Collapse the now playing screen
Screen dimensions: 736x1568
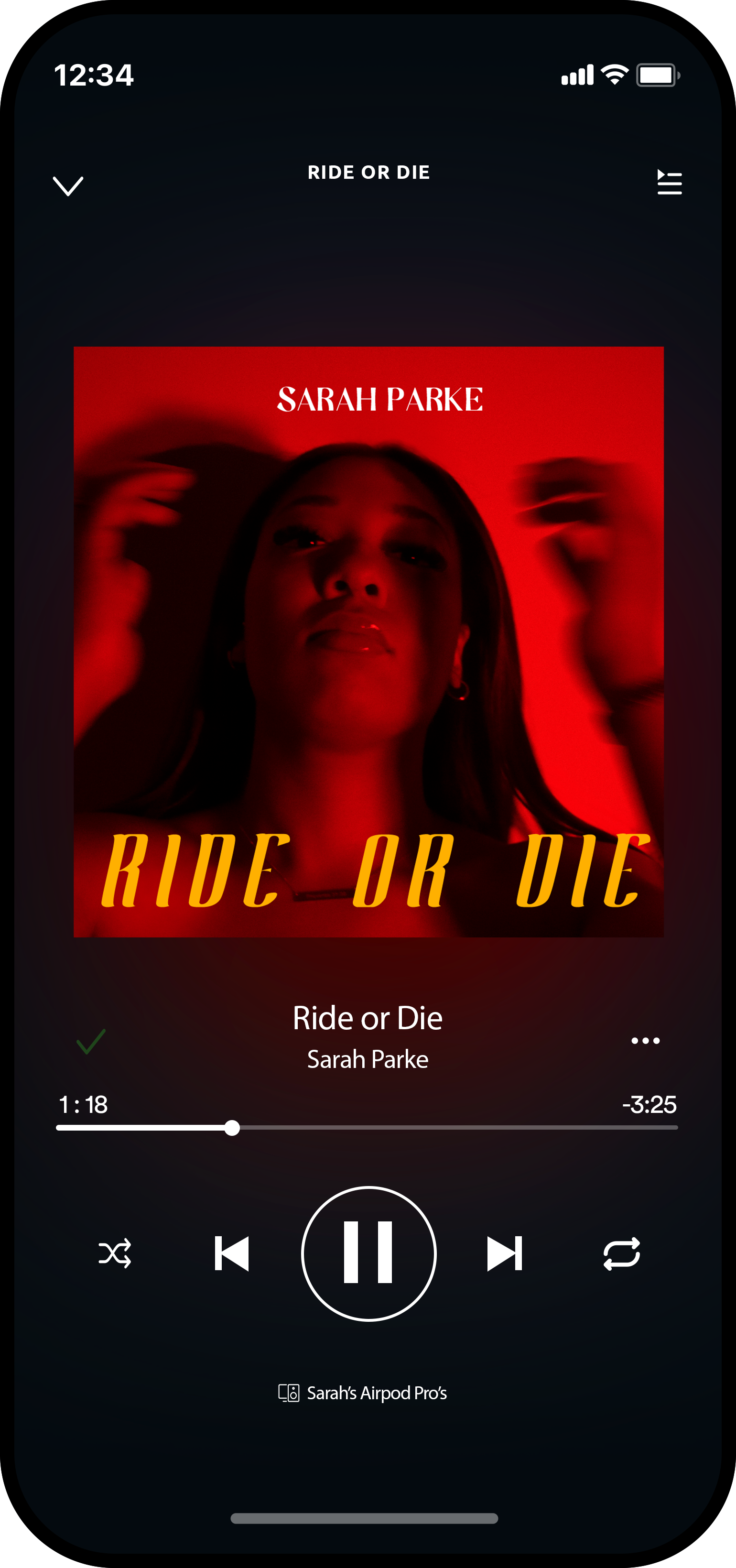(68, 185)
